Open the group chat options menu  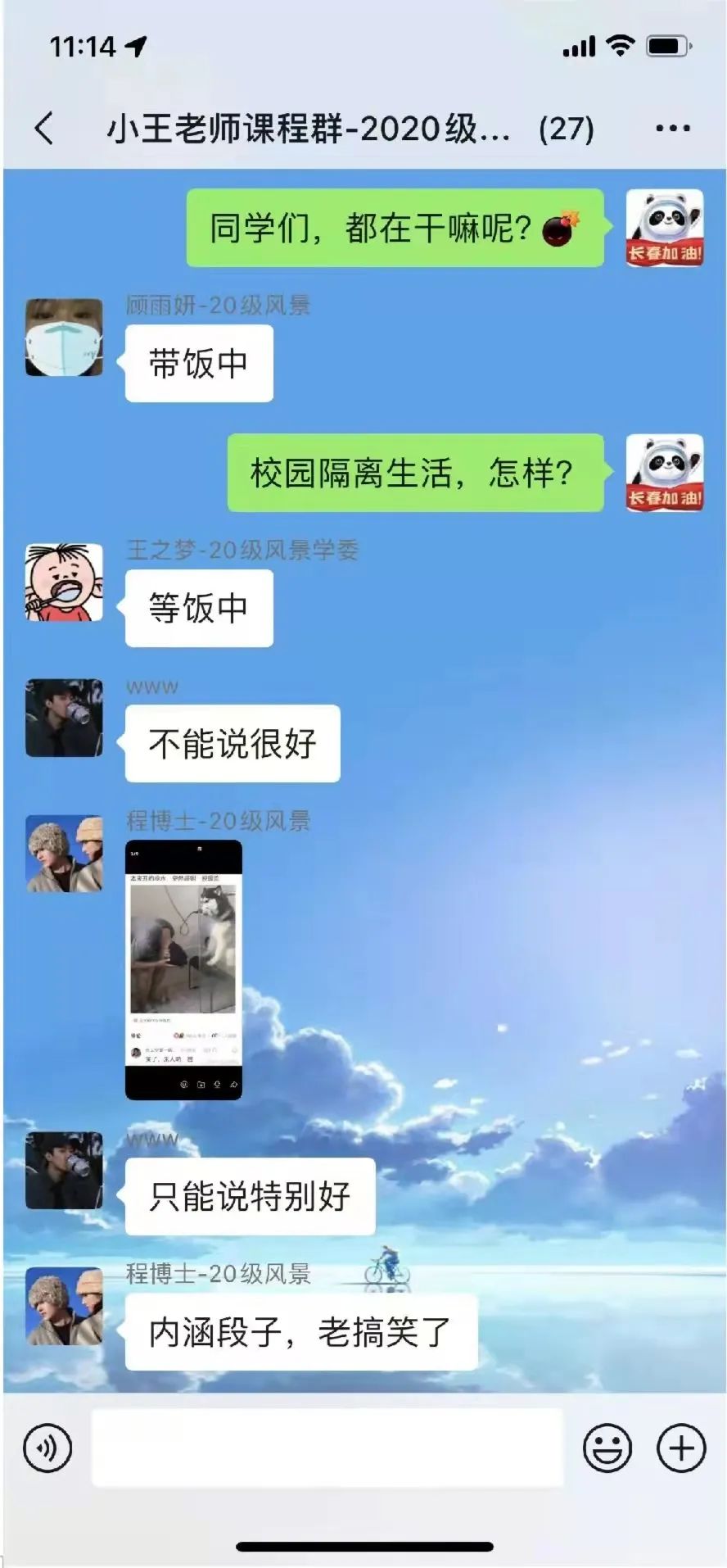click(x=672, y=129)
